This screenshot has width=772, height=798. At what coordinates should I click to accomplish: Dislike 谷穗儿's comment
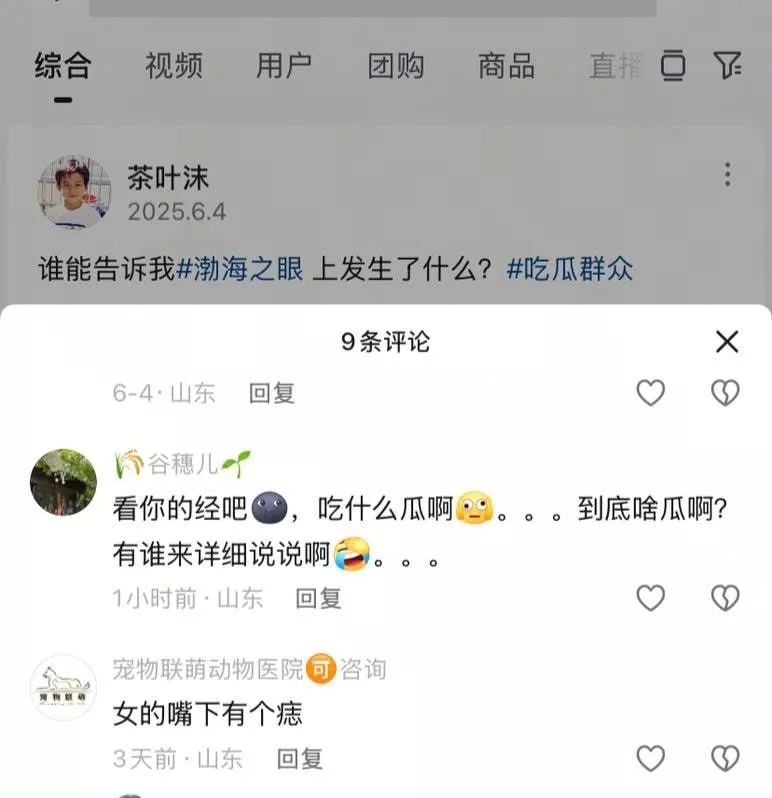coord(725,598)
